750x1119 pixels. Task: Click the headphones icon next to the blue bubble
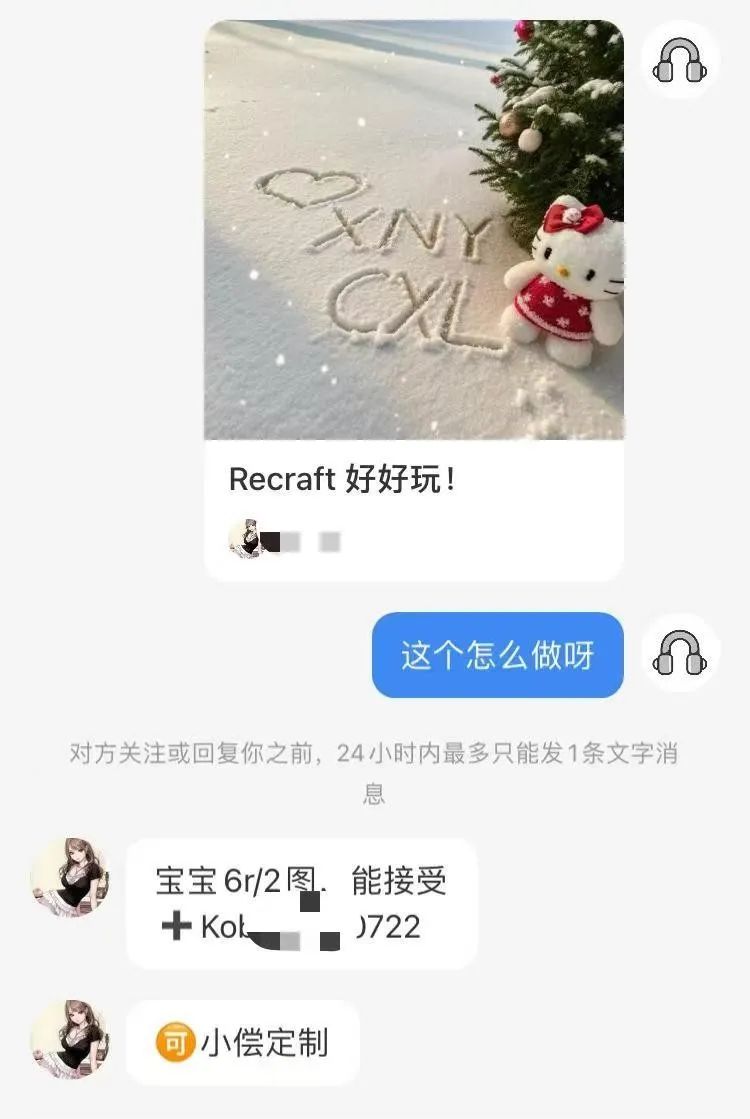point(681,652)
